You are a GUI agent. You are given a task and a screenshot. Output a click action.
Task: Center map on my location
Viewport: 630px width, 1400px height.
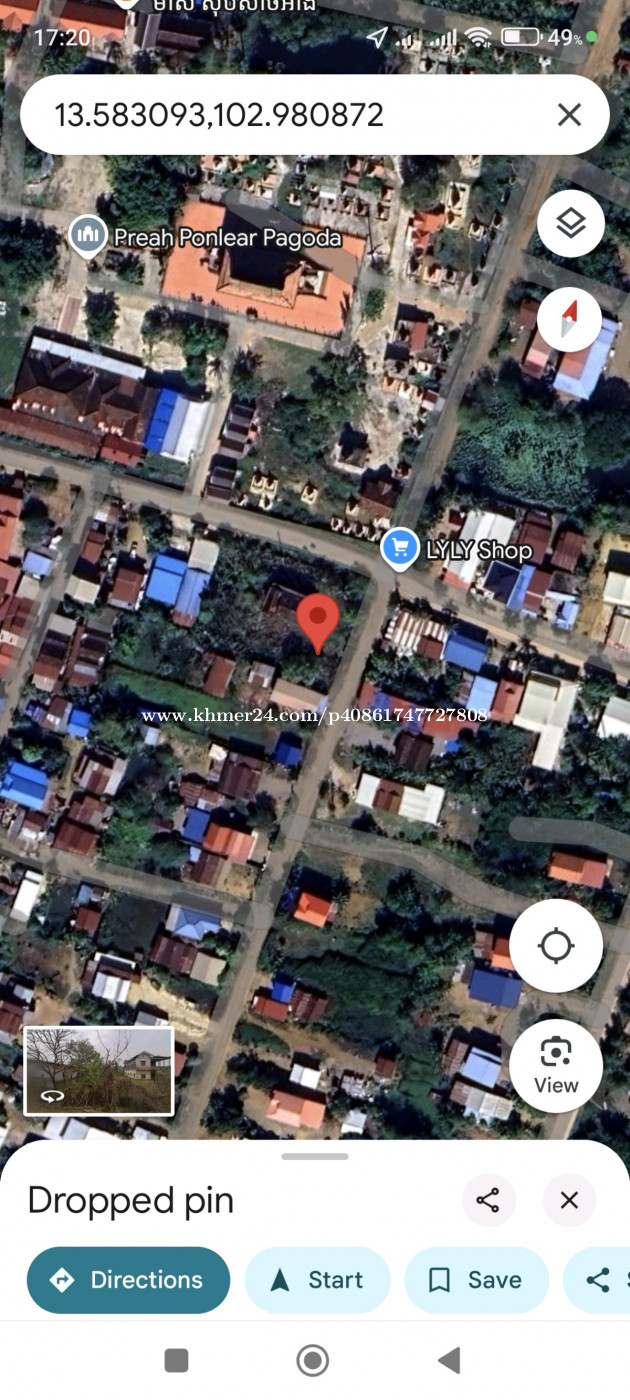pyautogui.click(x=556, y=945)
